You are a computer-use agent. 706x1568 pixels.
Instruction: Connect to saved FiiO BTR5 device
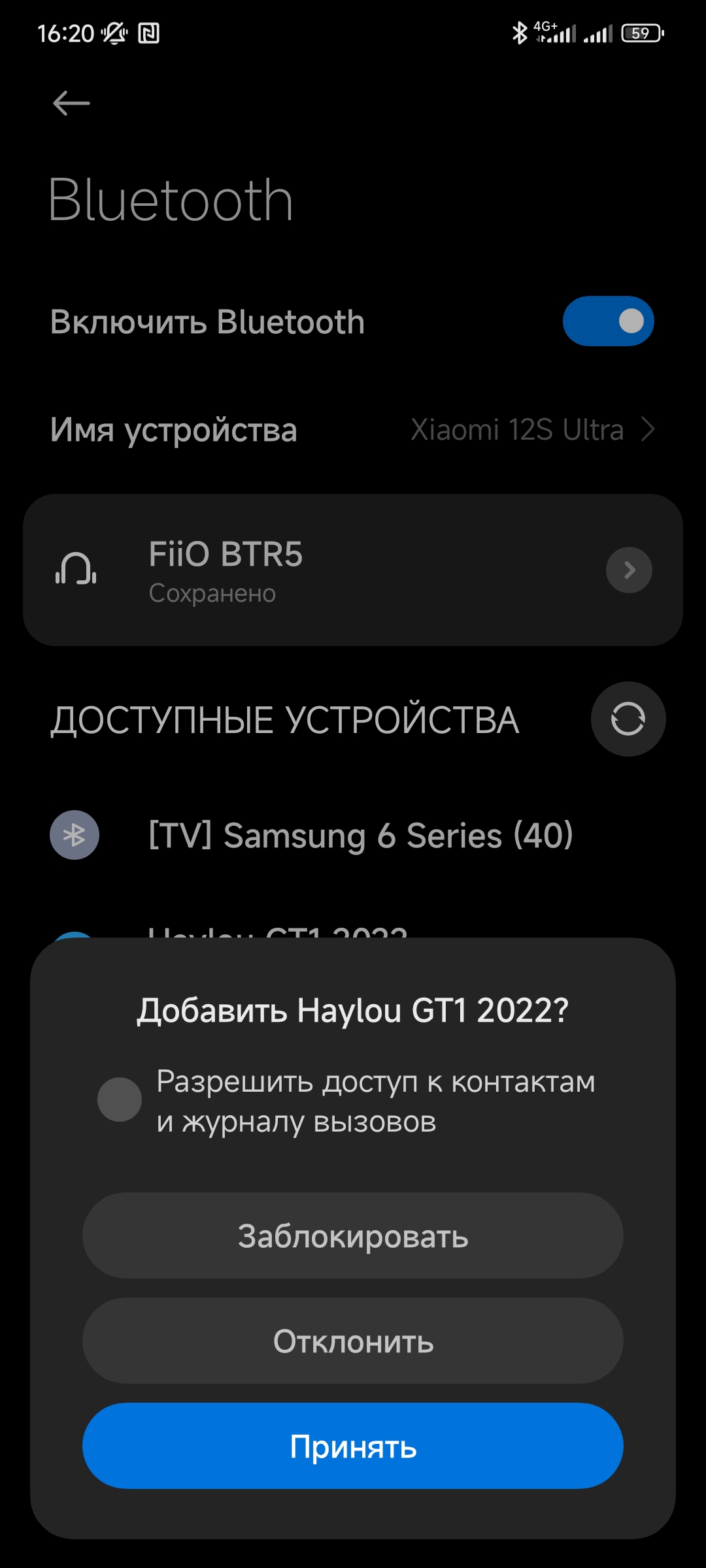tap(294, 570)
